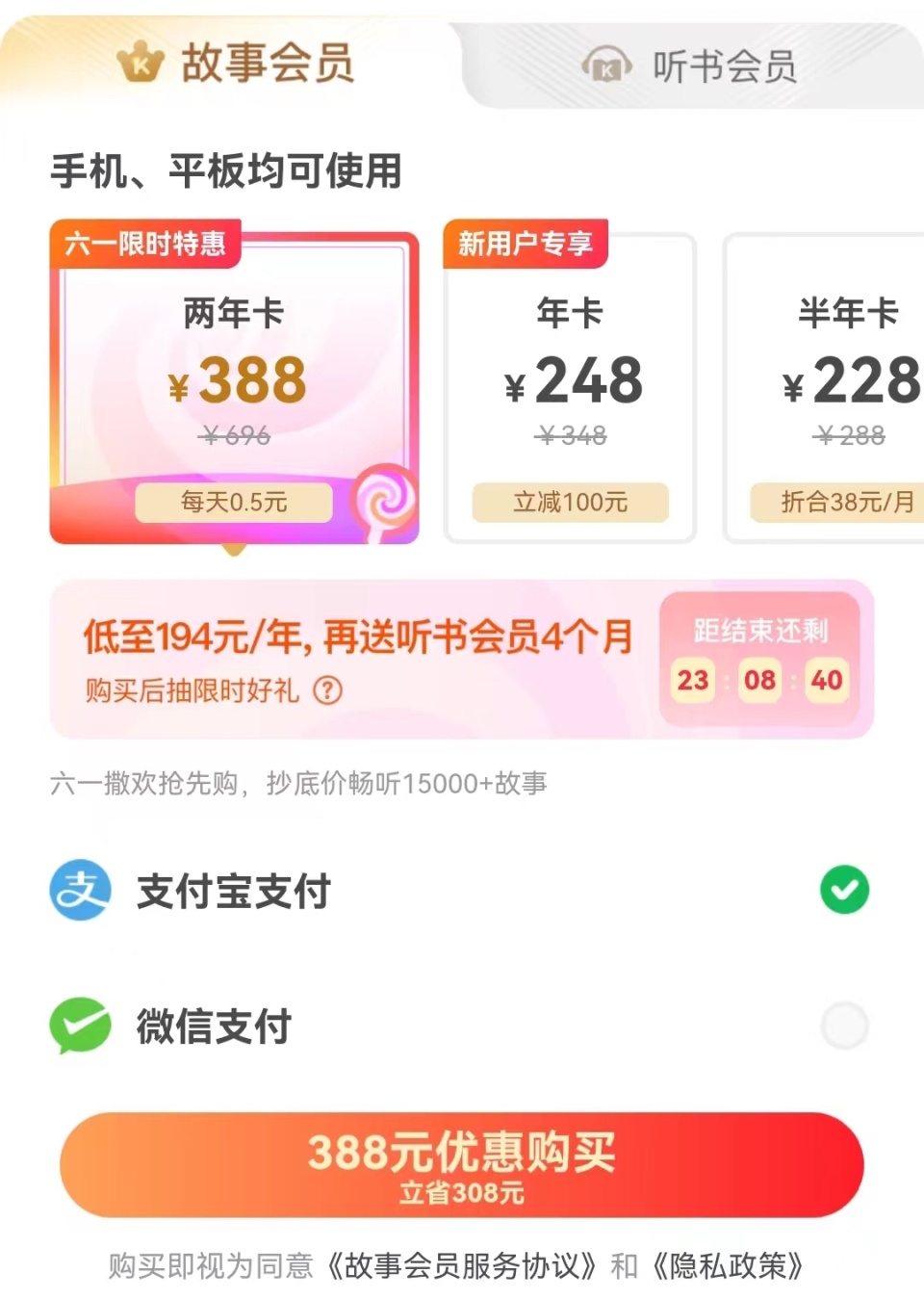The height and width of the screenshot is (1299, 924).
Task: Click the arrow pointer below the two-year card
Action: (x=233, y=550)
